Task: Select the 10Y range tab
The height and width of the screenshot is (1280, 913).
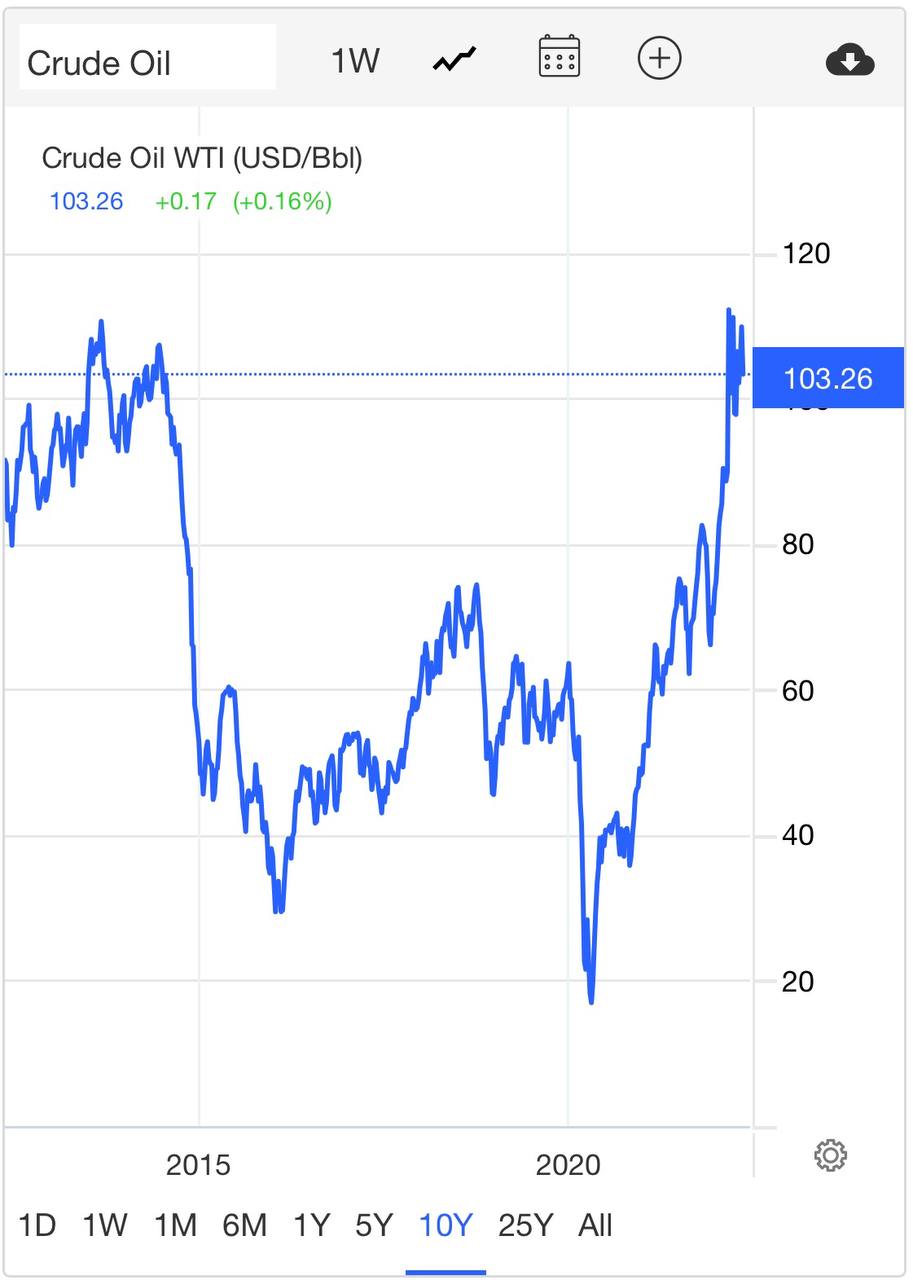Action: coord(445,1225)
